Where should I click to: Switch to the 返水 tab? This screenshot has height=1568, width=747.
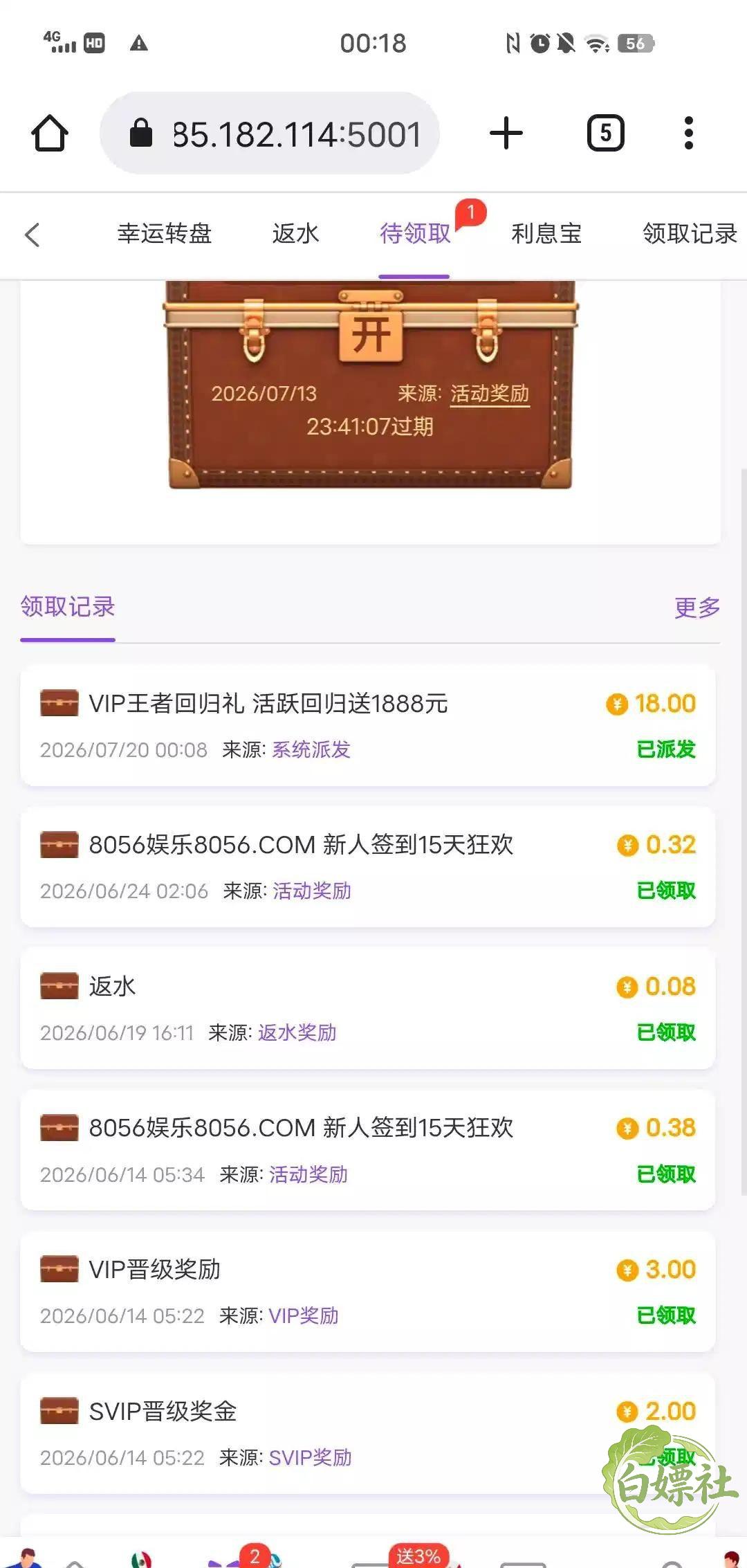[296, 234]
